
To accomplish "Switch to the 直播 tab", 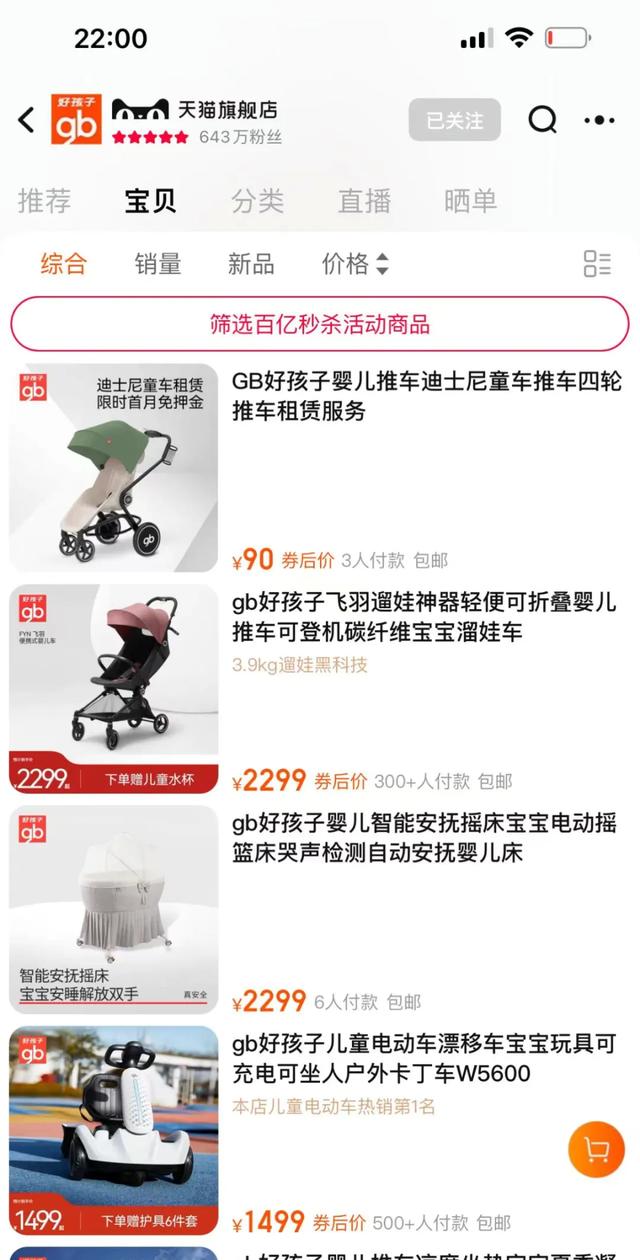I will pyautogui.click(x=364, y=200).
